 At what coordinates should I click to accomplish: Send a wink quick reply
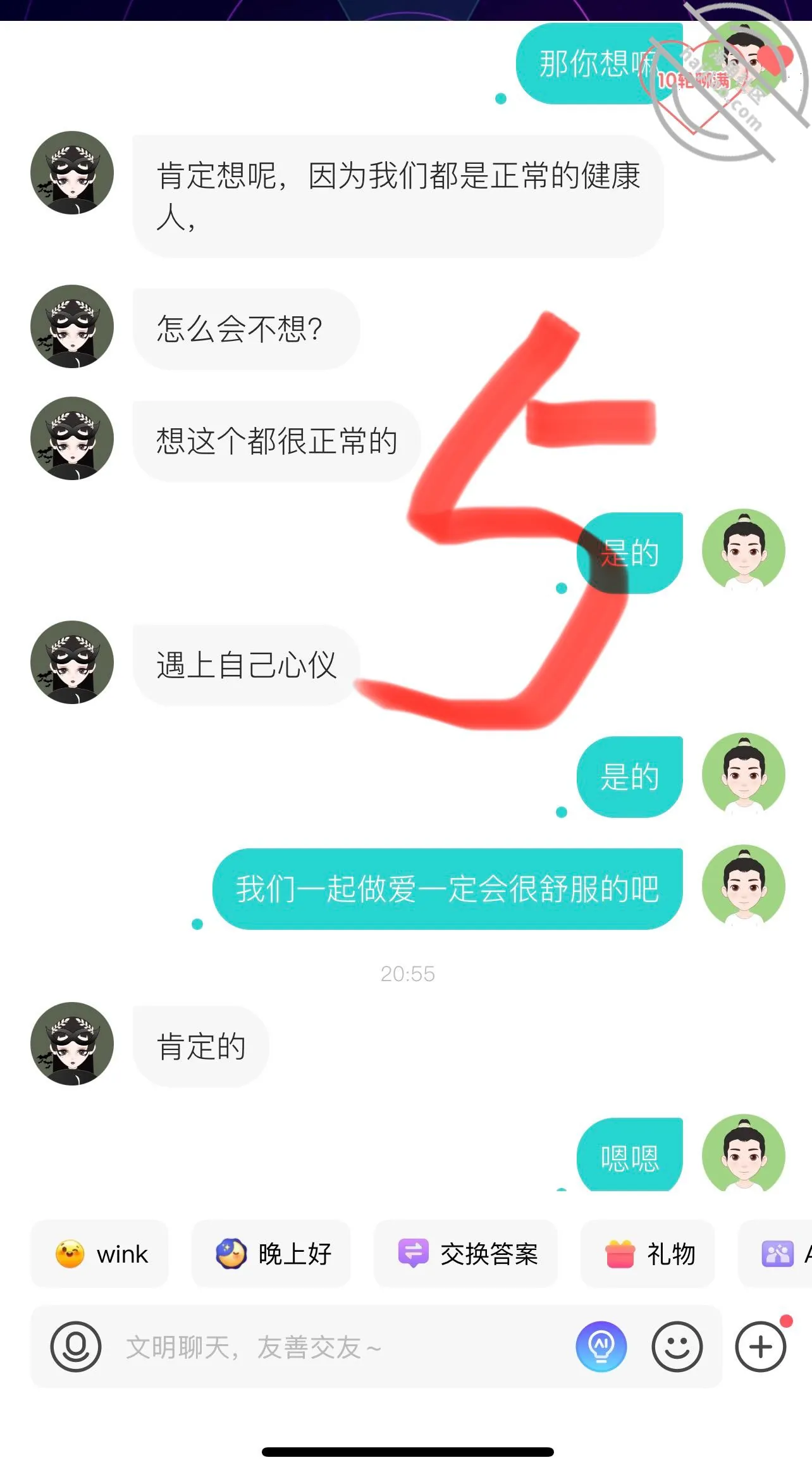(x=100, y=1253)
